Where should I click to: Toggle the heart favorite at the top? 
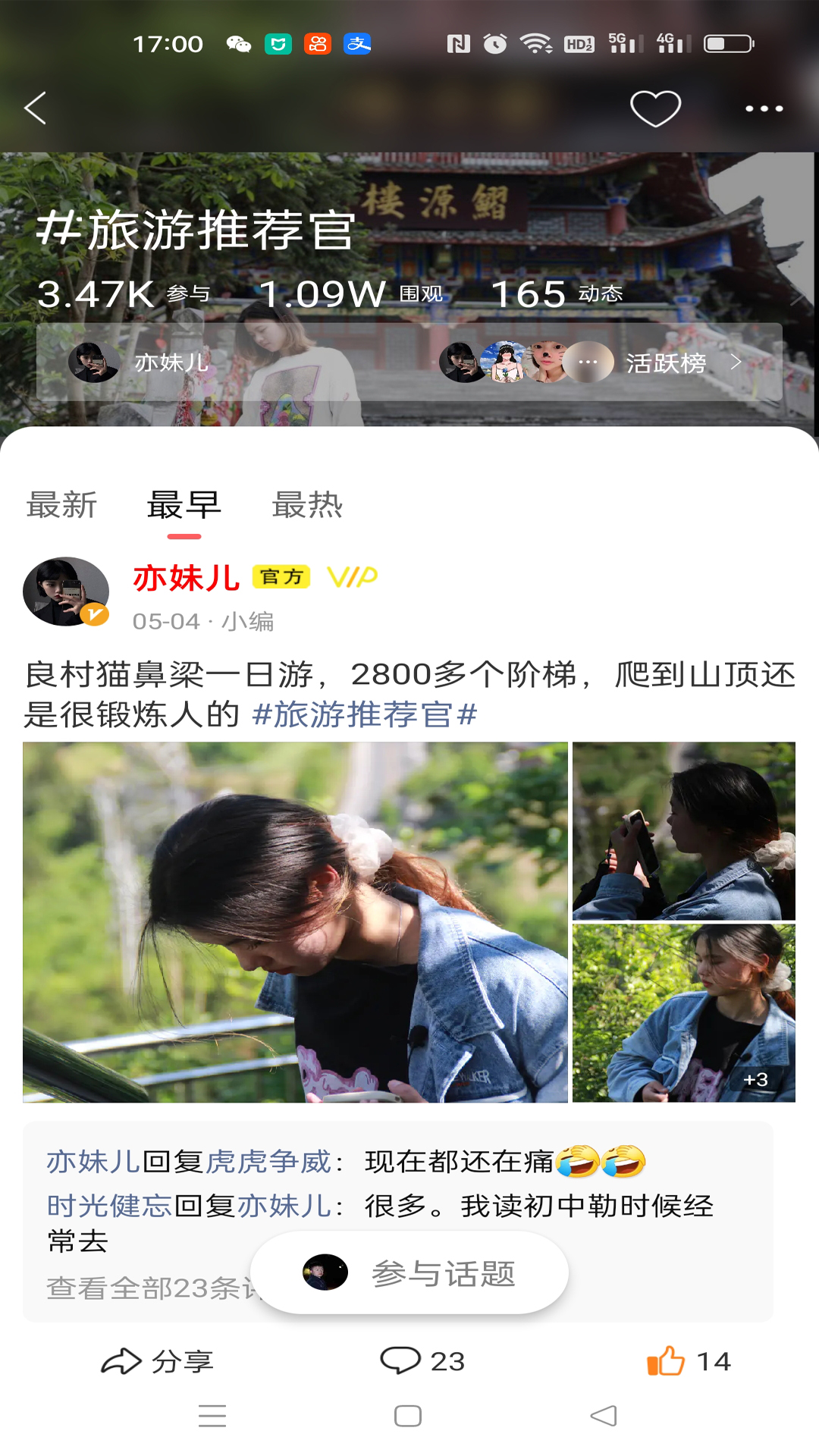pos(654,108)
